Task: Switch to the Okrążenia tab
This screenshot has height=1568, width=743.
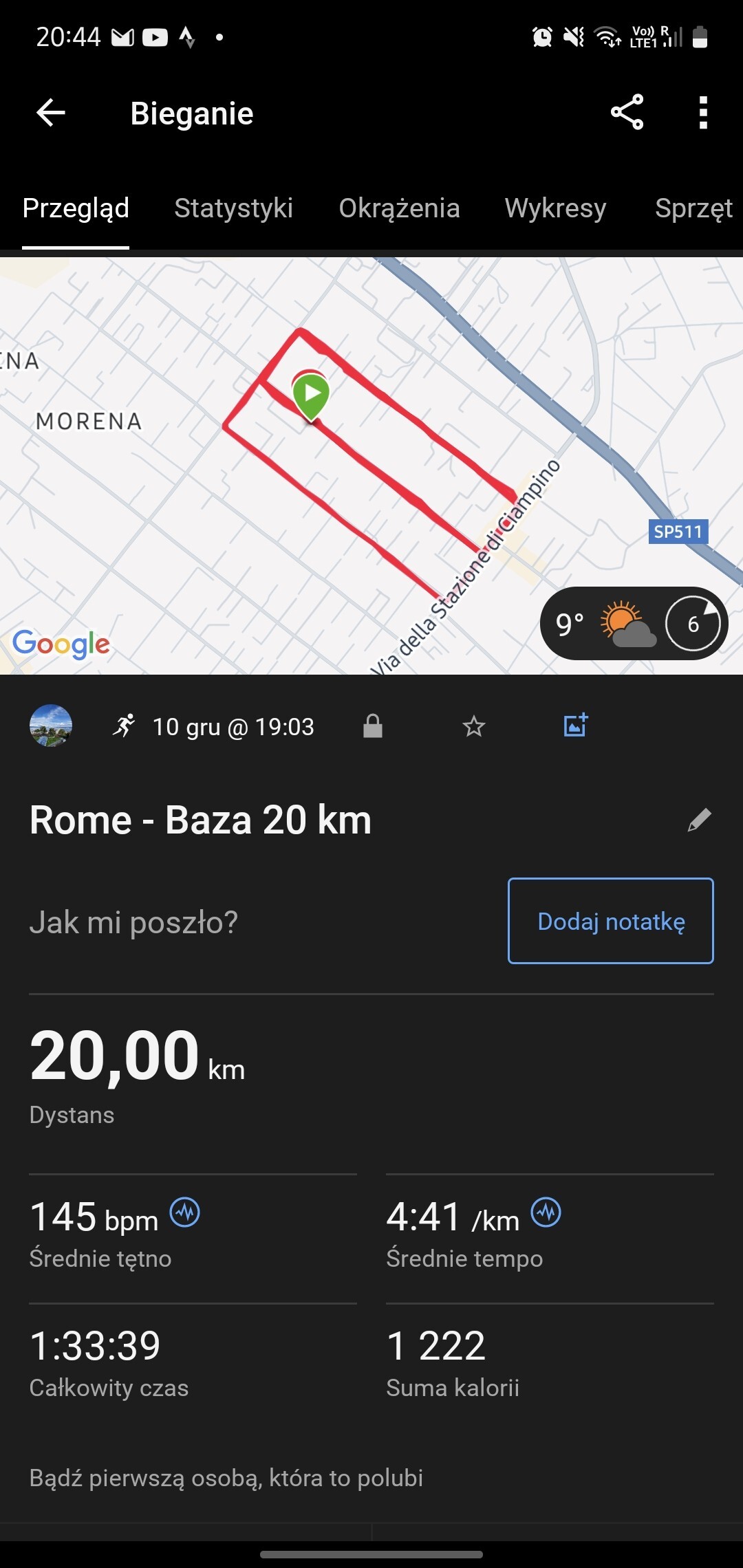Action: tap(399, 208)
